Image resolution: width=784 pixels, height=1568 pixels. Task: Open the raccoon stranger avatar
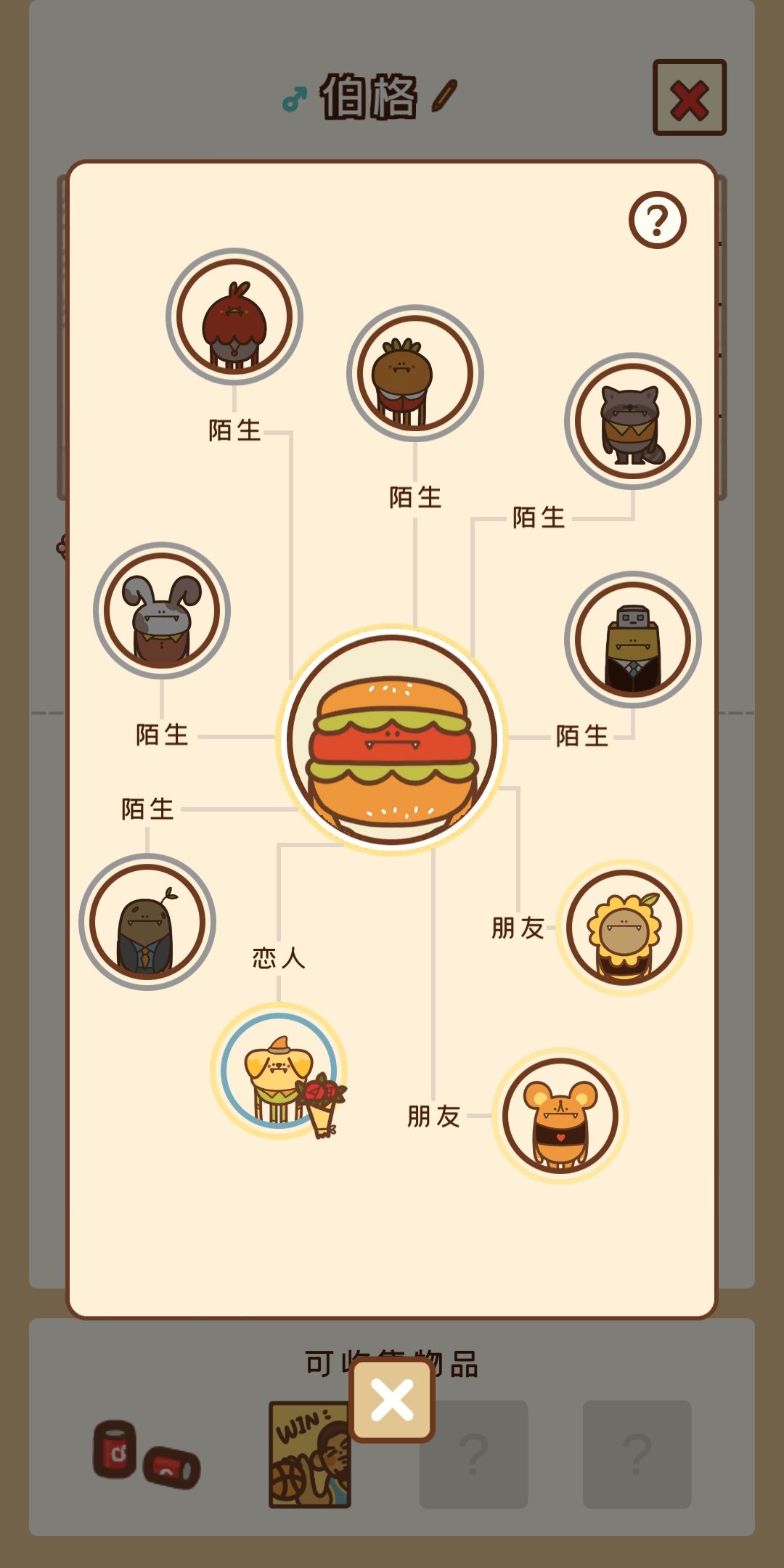point(633,421)
